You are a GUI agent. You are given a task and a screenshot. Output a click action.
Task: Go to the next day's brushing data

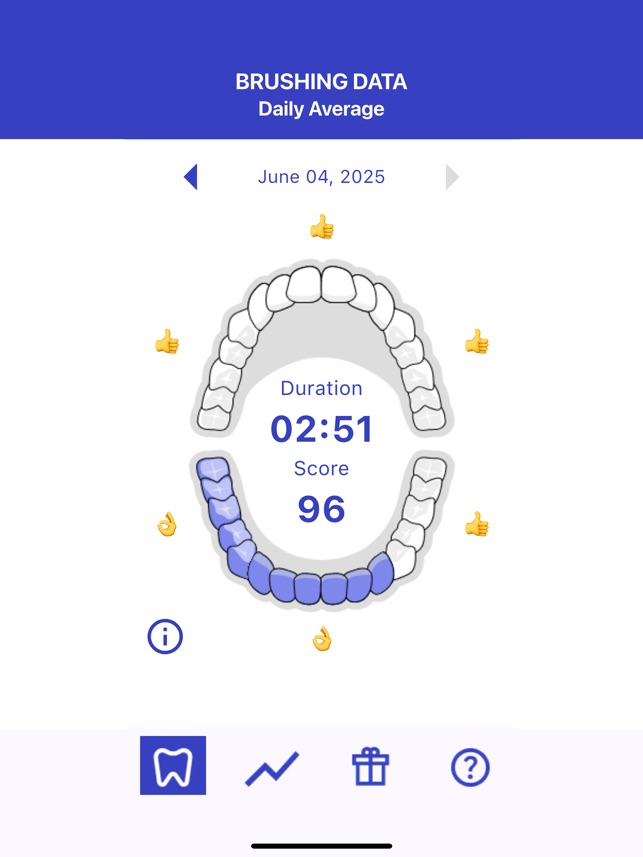tap(452, 177)
